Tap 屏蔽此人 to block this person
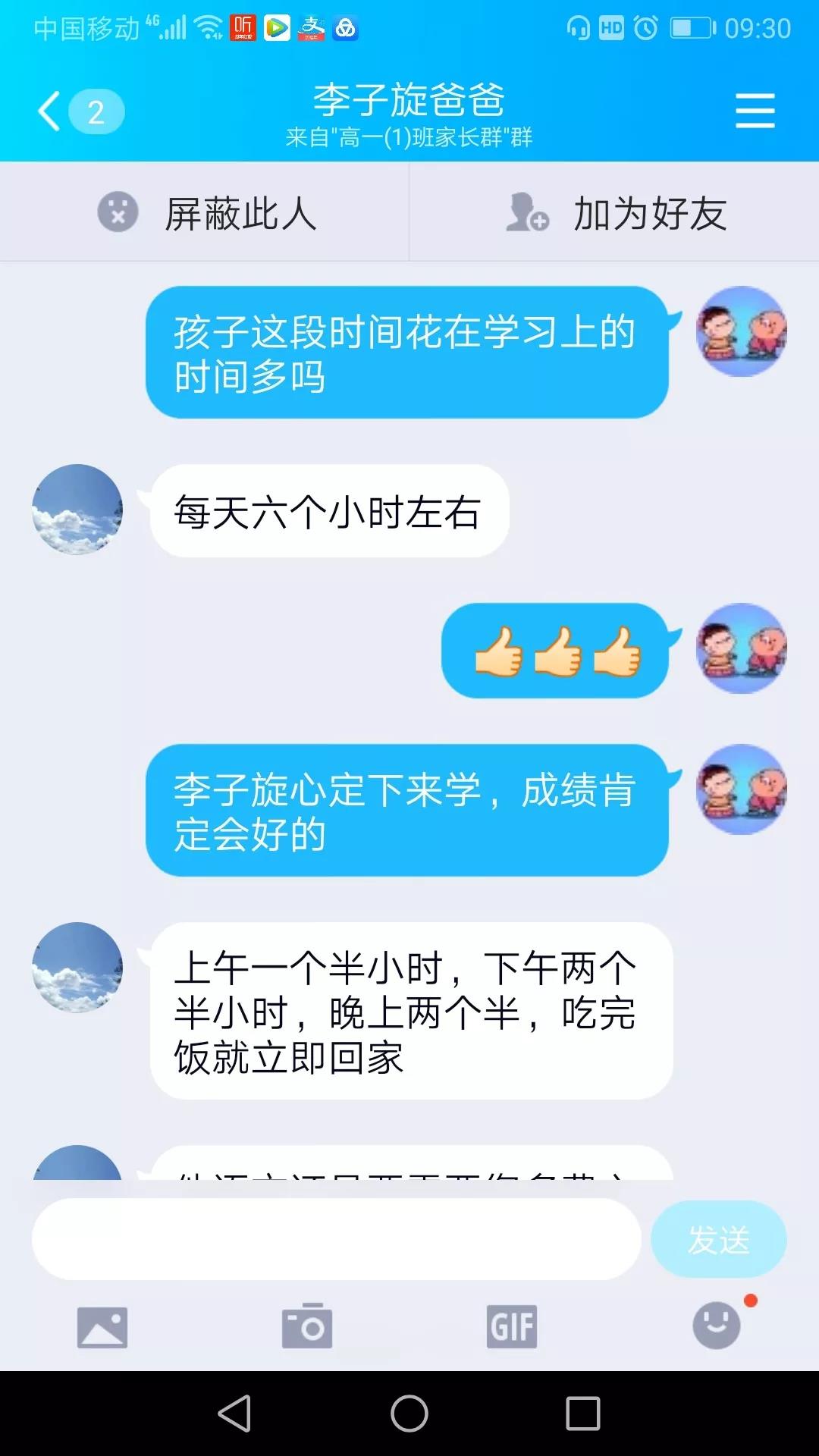Screen dimensions: 819x1456 point(205,213)
